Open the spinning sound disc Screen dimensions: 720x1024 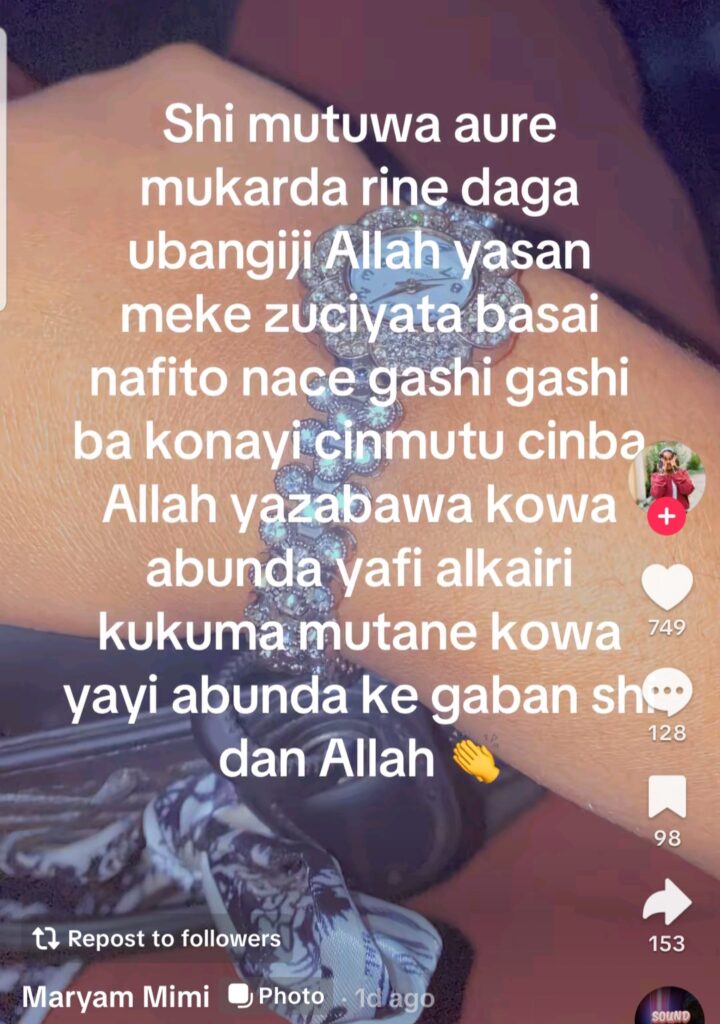pyautogui.click(x=668, y=1008)
